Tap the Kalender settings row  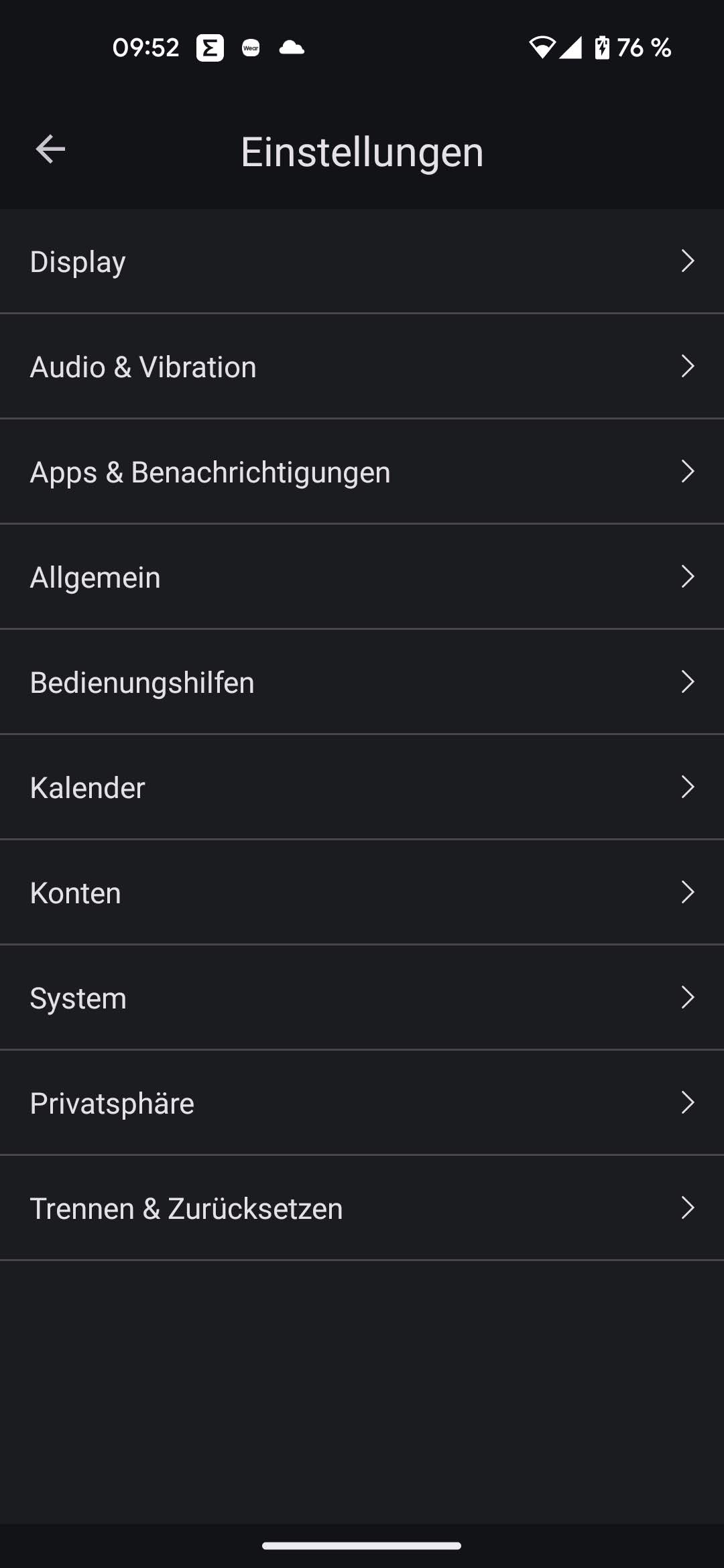click(x=362, y=787)
